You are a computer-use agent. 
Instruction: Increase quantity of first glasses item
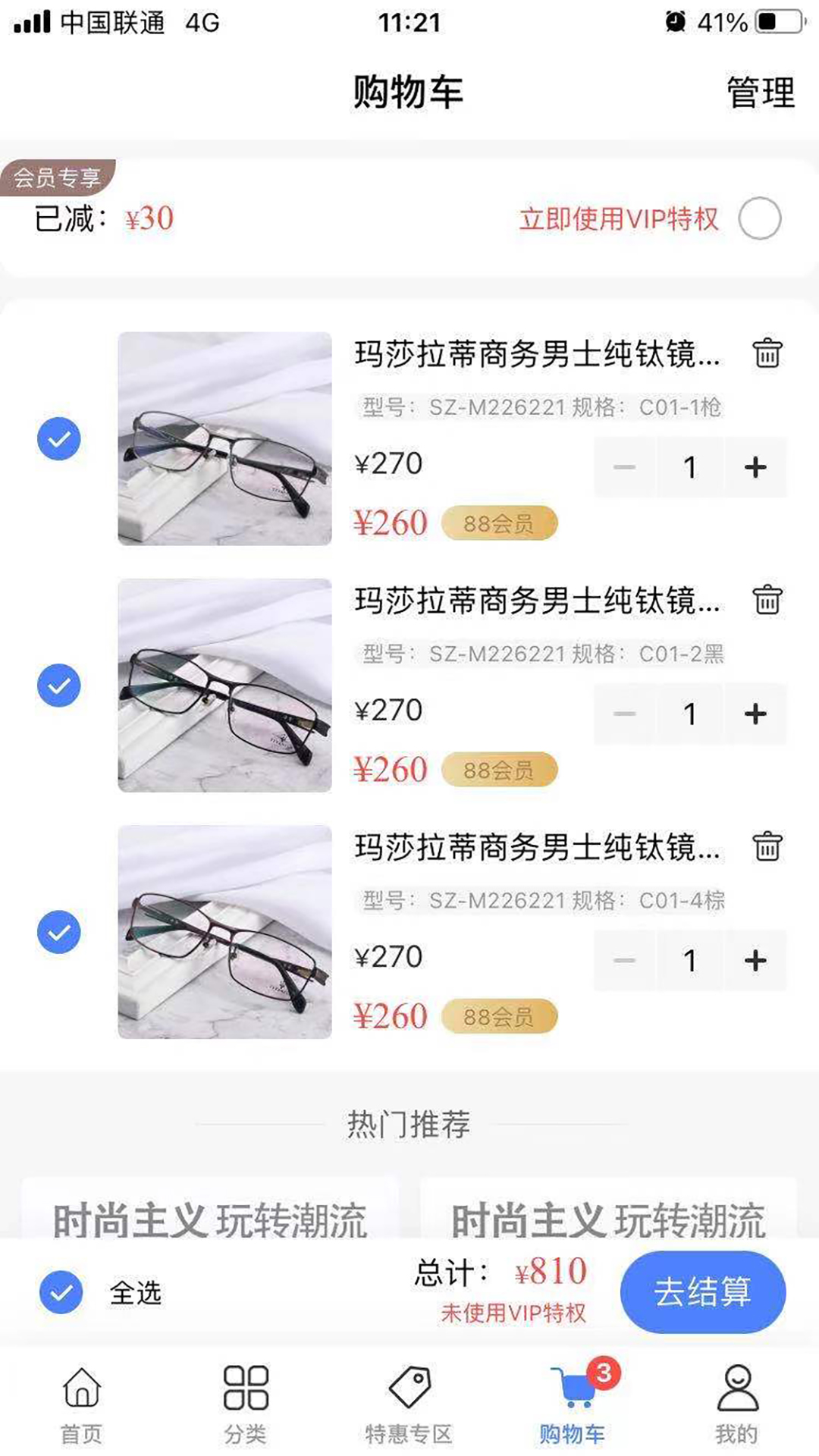[x=754, y=467]
